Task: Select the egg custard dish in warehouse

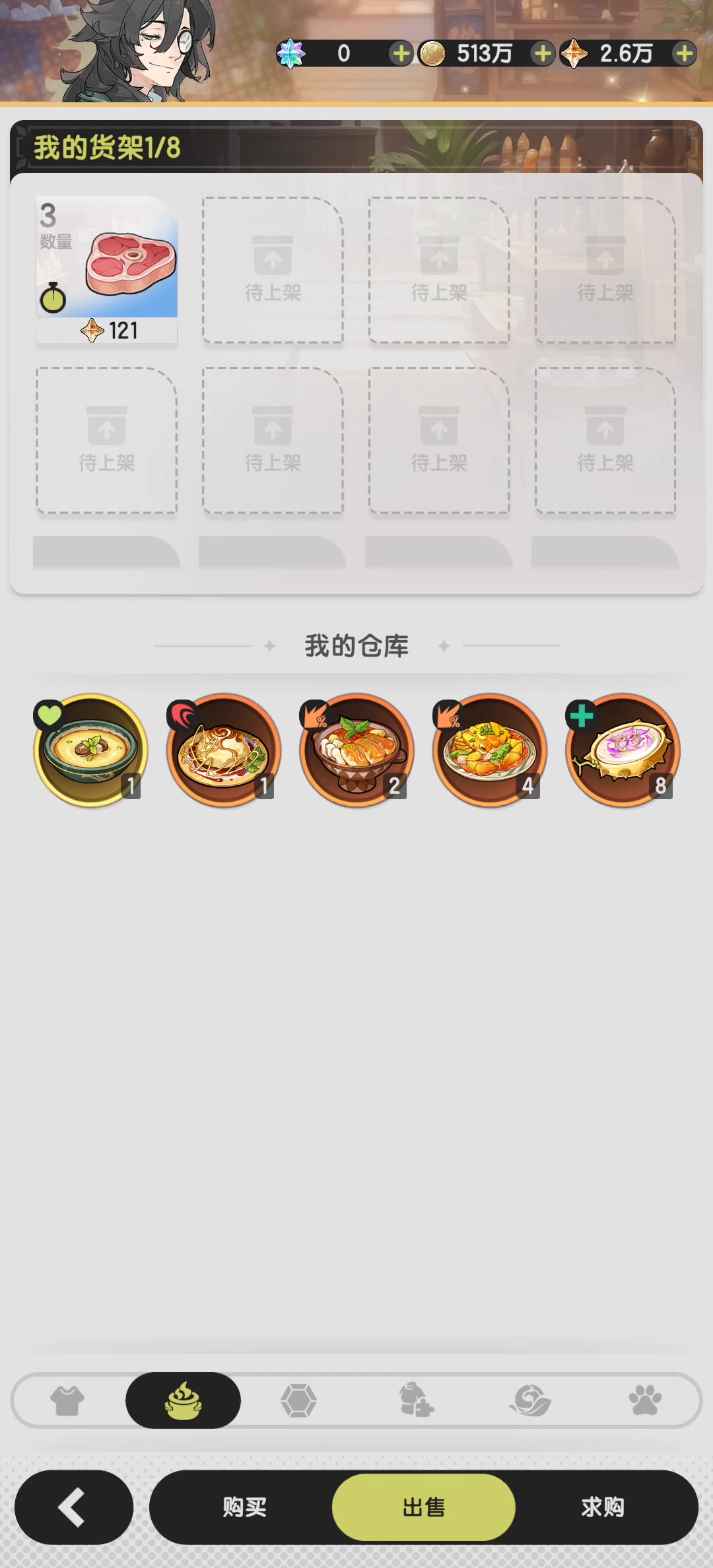Action: click(90, 750)
